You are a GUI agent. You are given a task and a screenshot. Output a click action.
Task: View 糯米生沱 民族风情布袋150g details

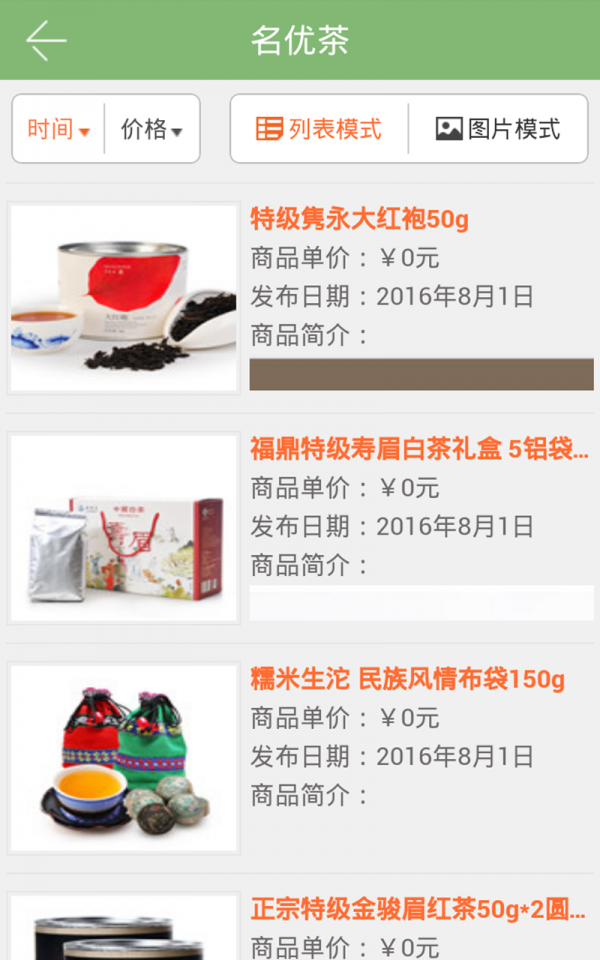point(407,679)
